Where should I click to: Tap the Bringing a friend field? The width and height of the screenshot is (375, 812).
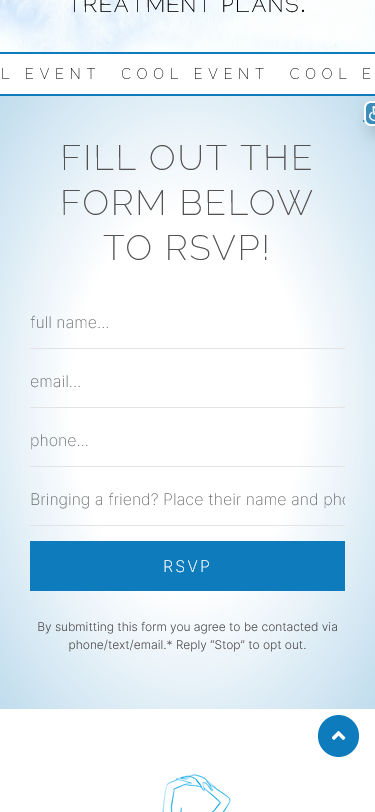tap(187, 500)
